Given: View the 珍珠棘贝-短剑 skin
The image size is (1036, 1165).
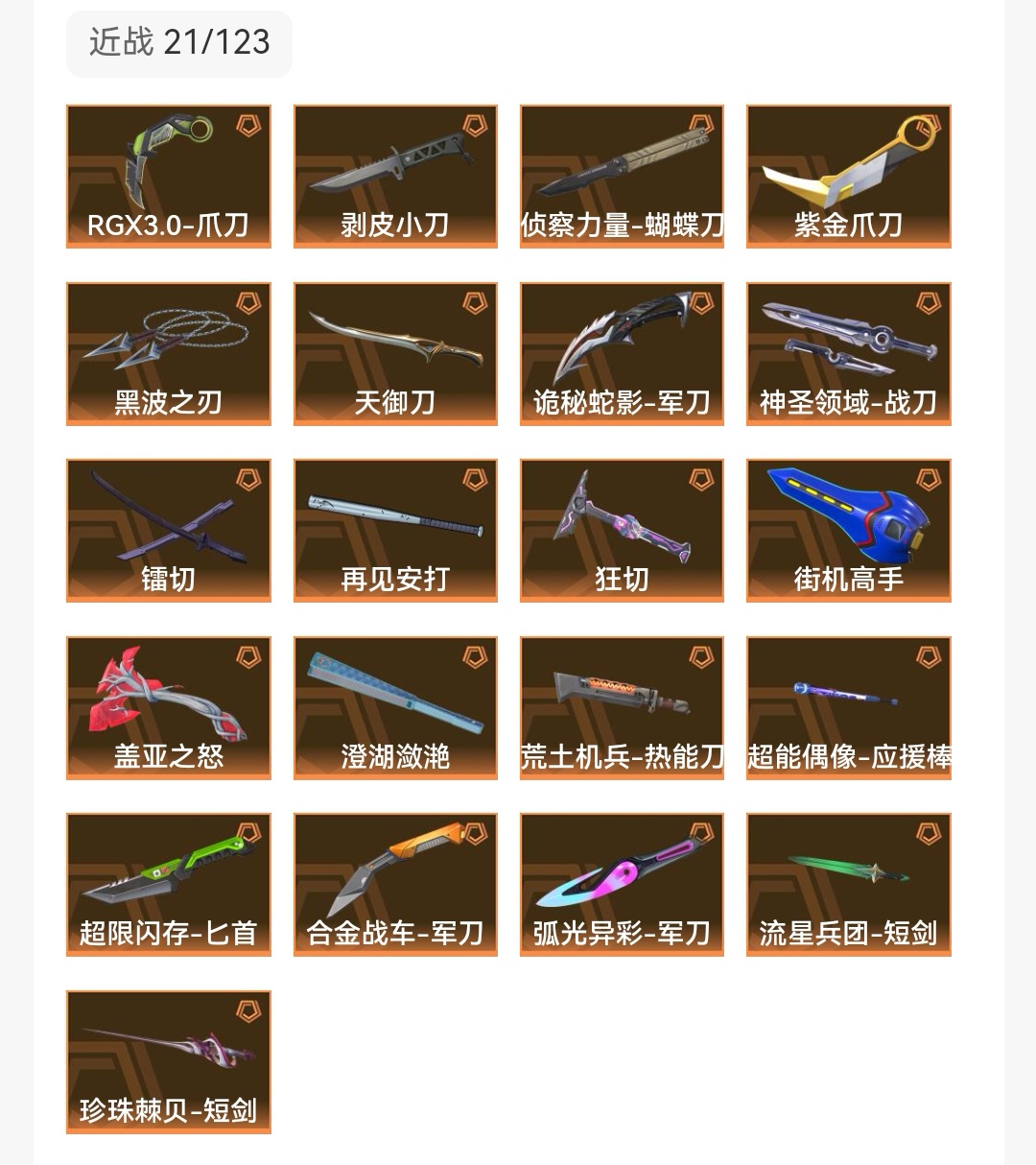Looking at the screenshot, I should [x=168, y=1061].
